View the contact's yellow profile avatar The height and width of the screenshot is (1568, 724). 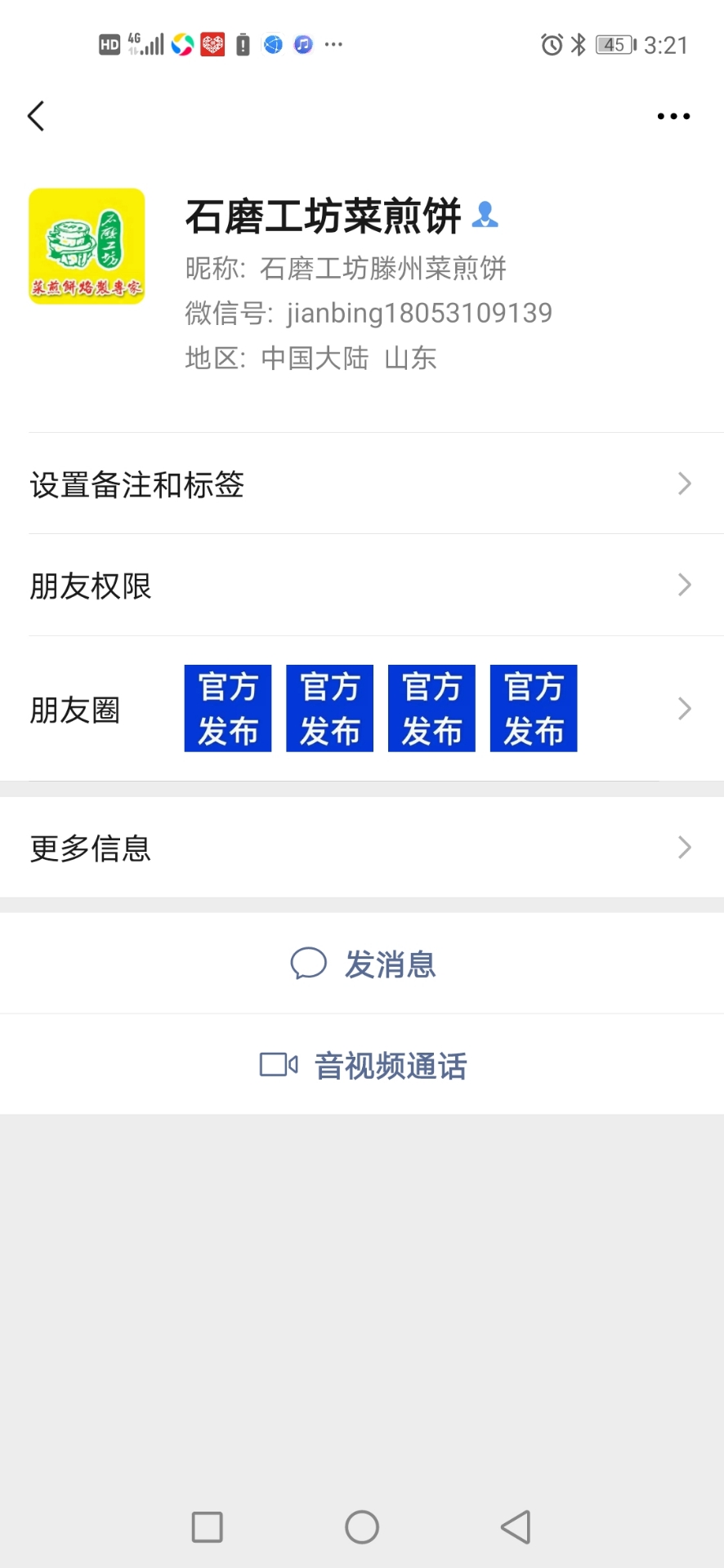(87, 247)
